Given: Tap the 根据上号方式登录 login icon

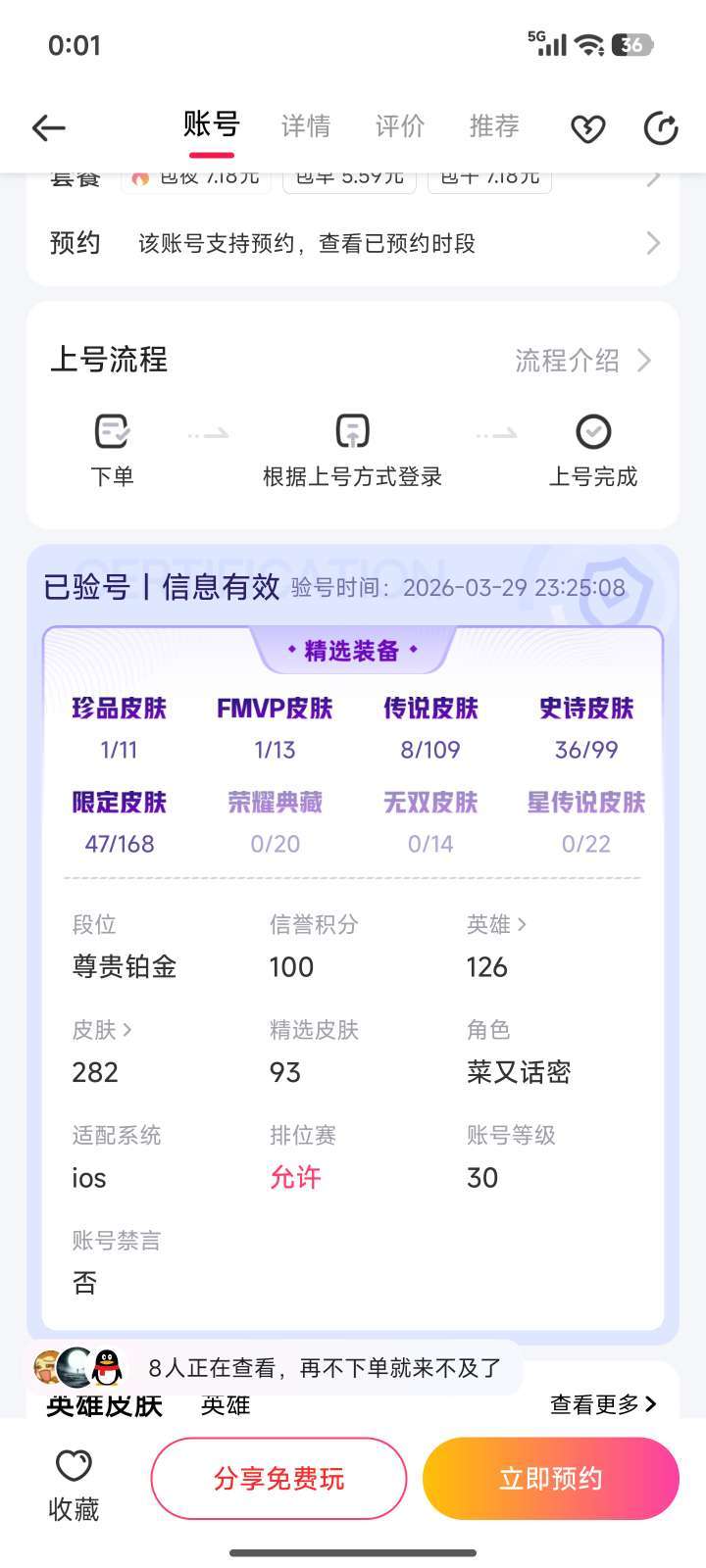Looking at the screenshot, I should (353, 432).
